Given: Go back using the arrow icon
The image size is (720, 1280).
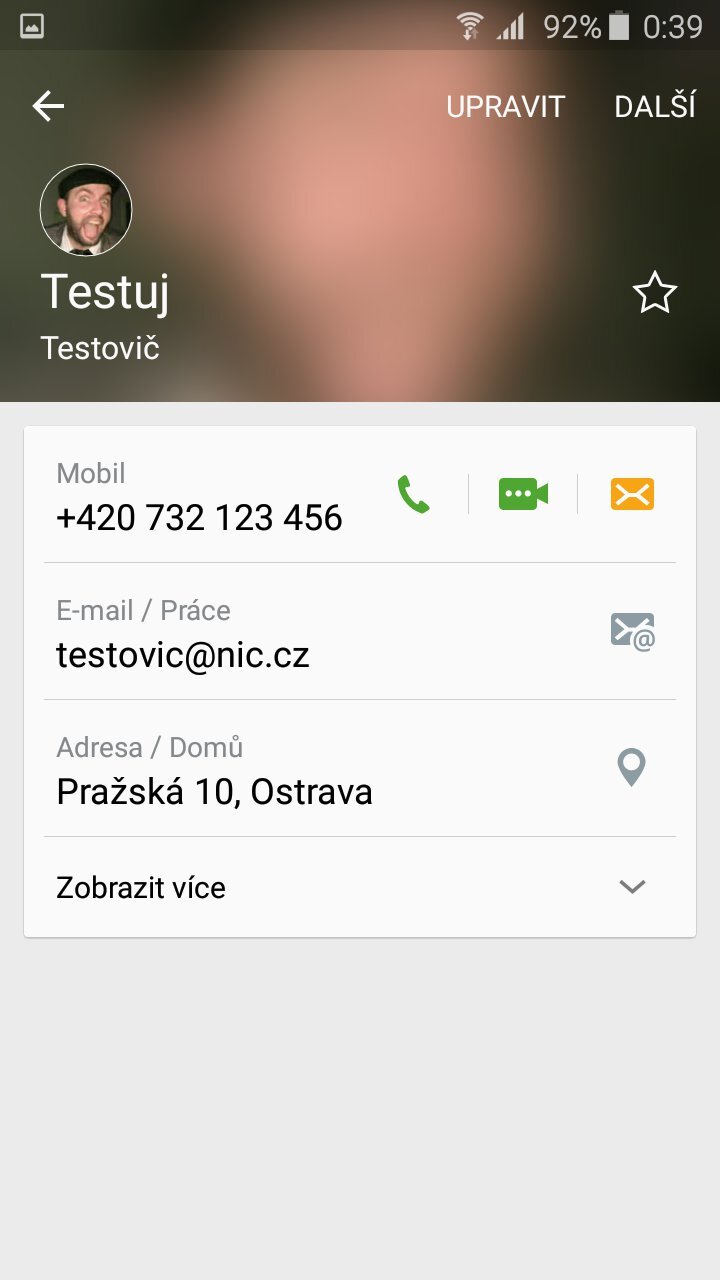Looking at the screenshot, I should pos(48,106).
